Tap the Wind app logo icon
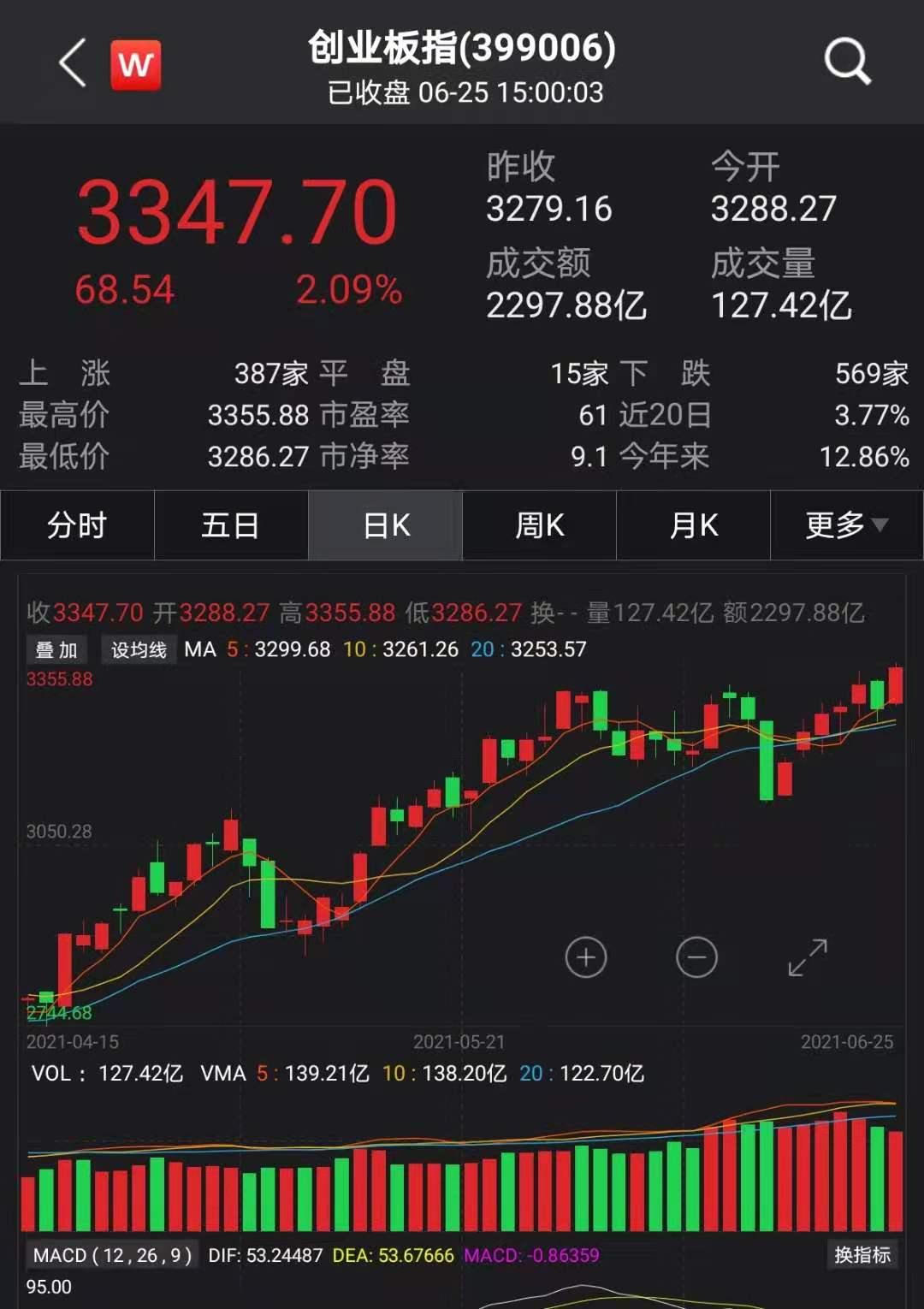This screenshot has height=1309, width=924. coord(137,64)
